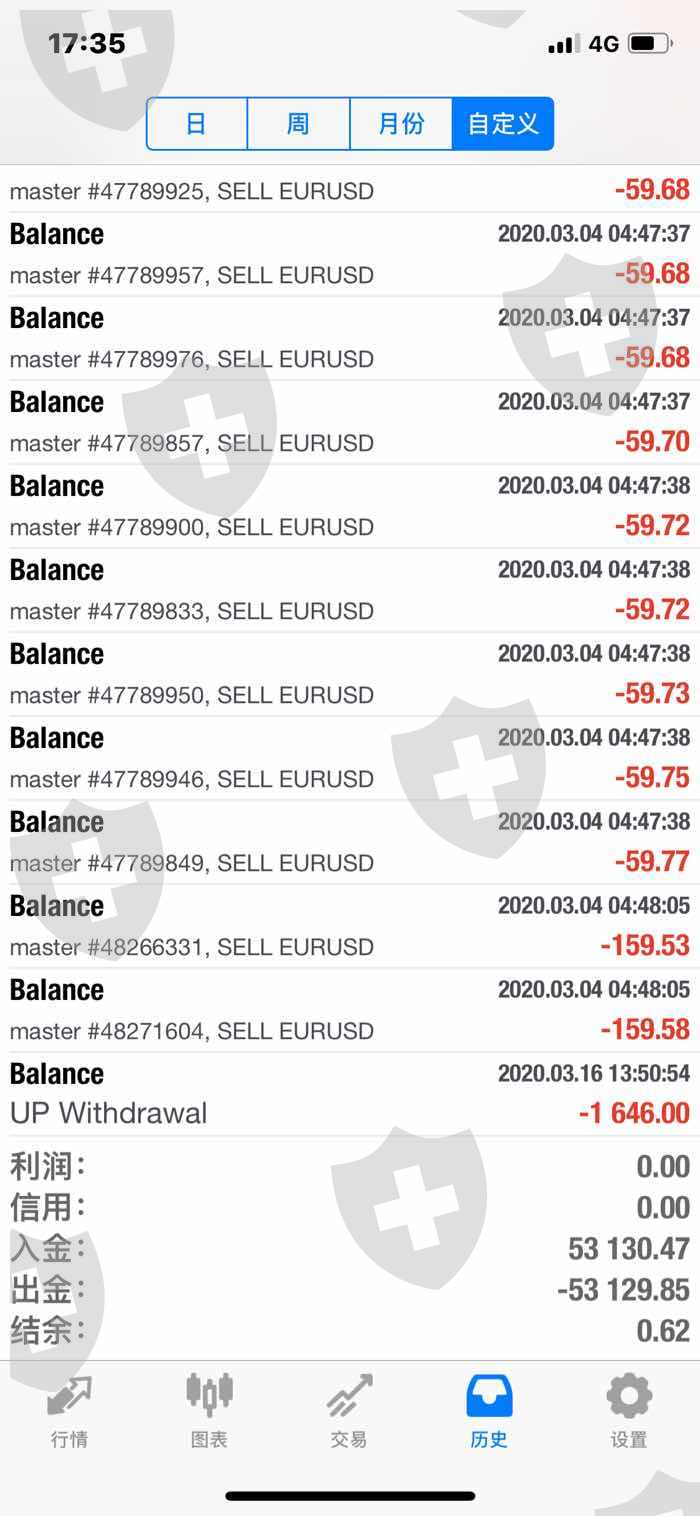The height and width of the screenshot is (1516, 700).
Task: Tap balance entry master #47789950
Action: pos(350,674)
